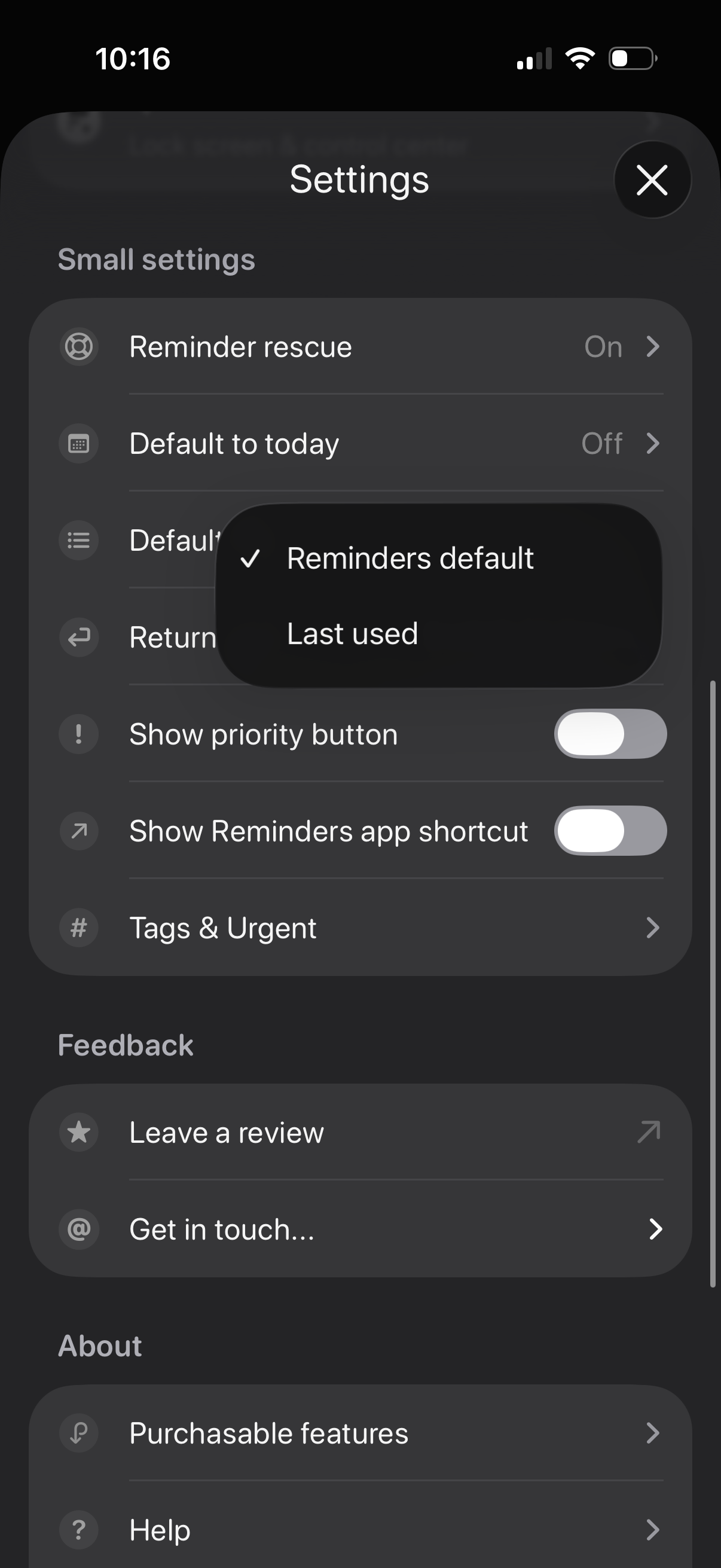Choose Reminders default from the menu
This screenshot has width=721, height=1568.
(410, 557)
